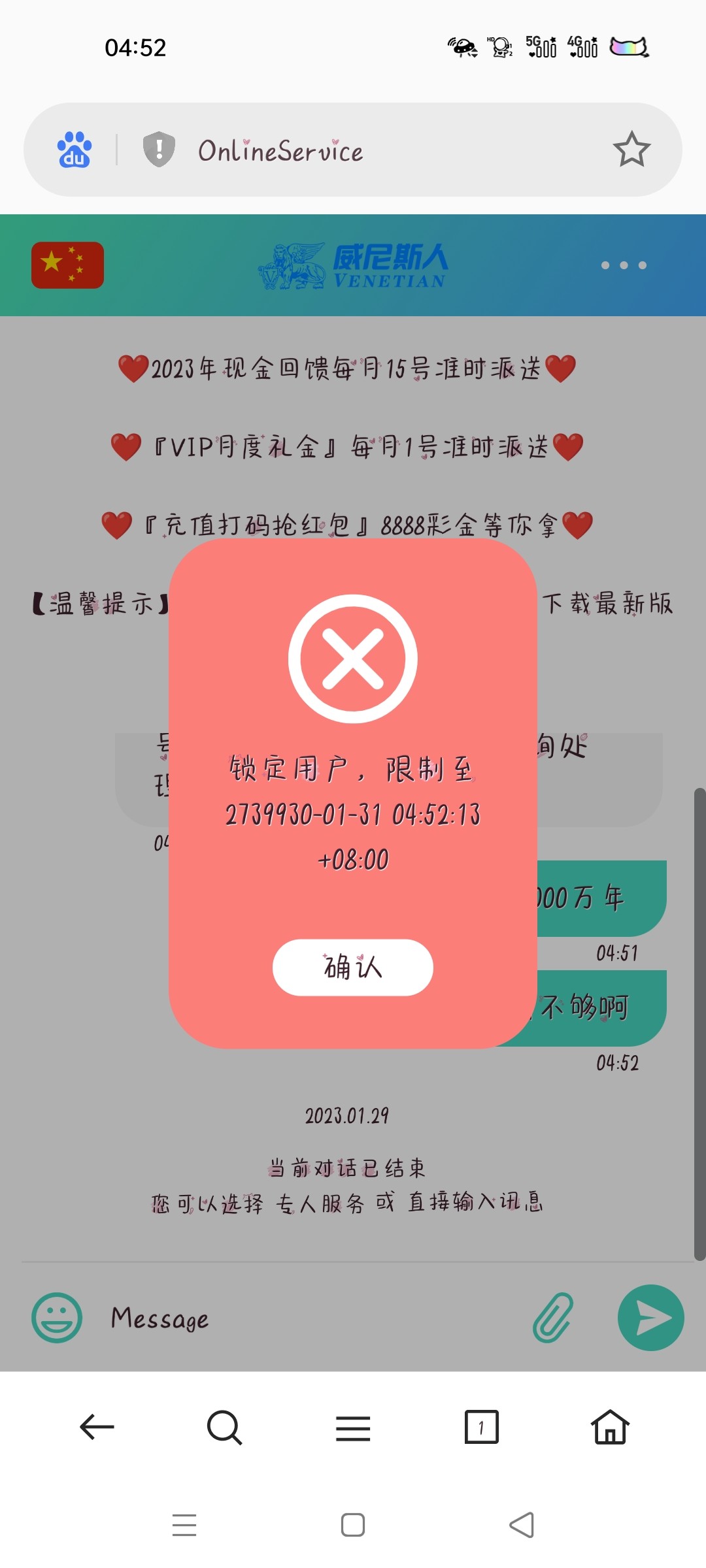Viewport: 706px width, 1568px height.
Task: Tap the rainbow cat battery indicator
Action: tap(628, 46)
